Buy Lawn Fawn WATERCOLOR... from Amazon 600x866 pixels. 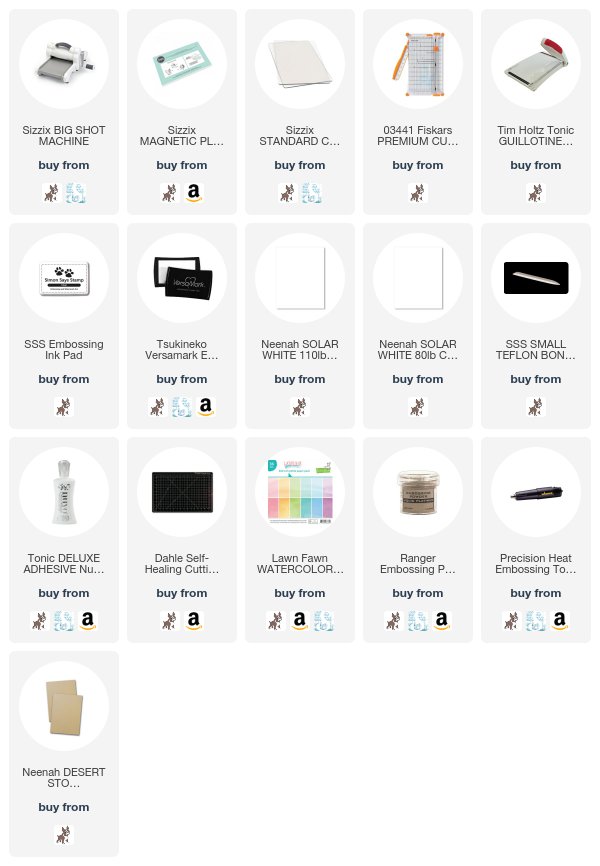[299, 620]
